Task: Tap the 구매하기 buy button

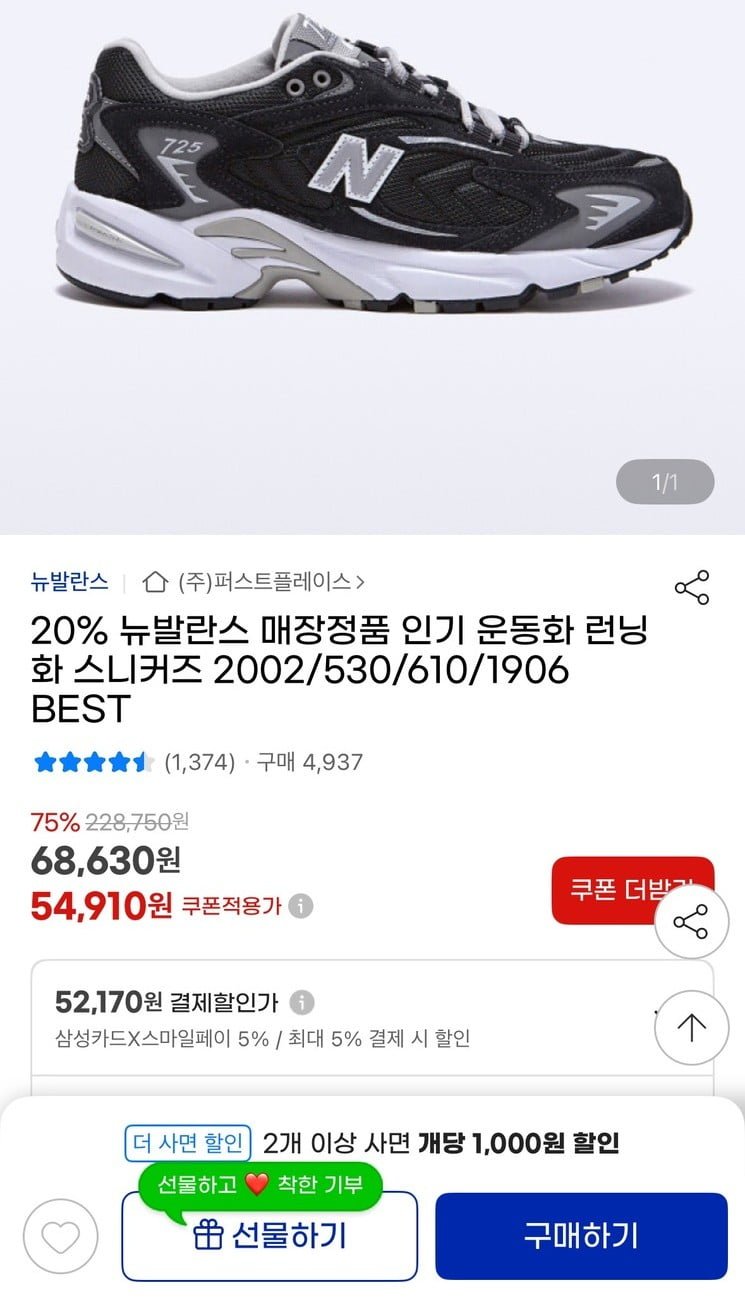Action: 581,1236
